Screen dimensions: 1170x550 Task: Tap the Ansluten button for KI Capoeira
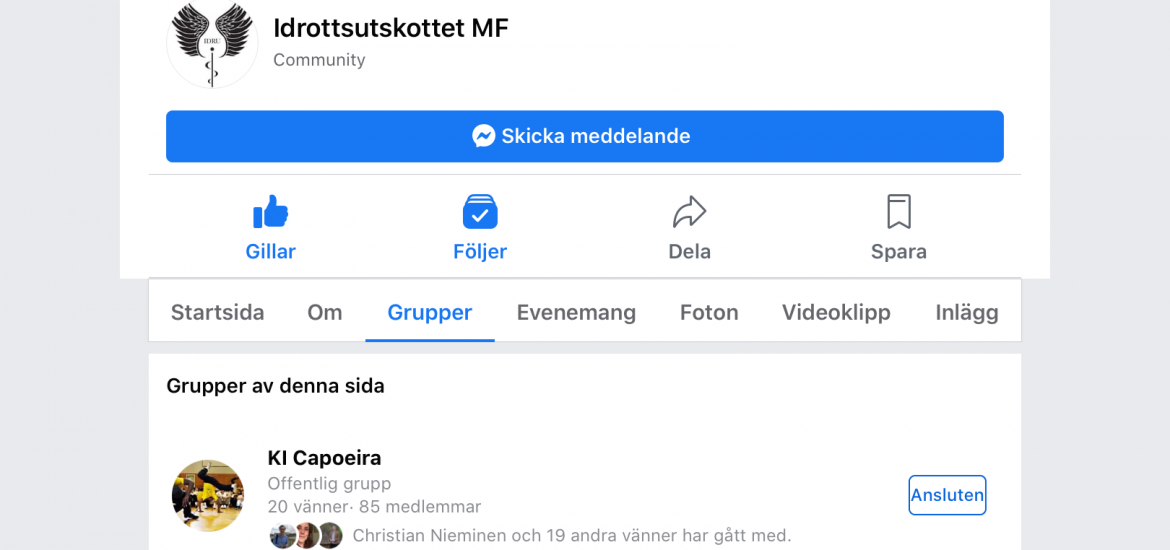(947, 495)
